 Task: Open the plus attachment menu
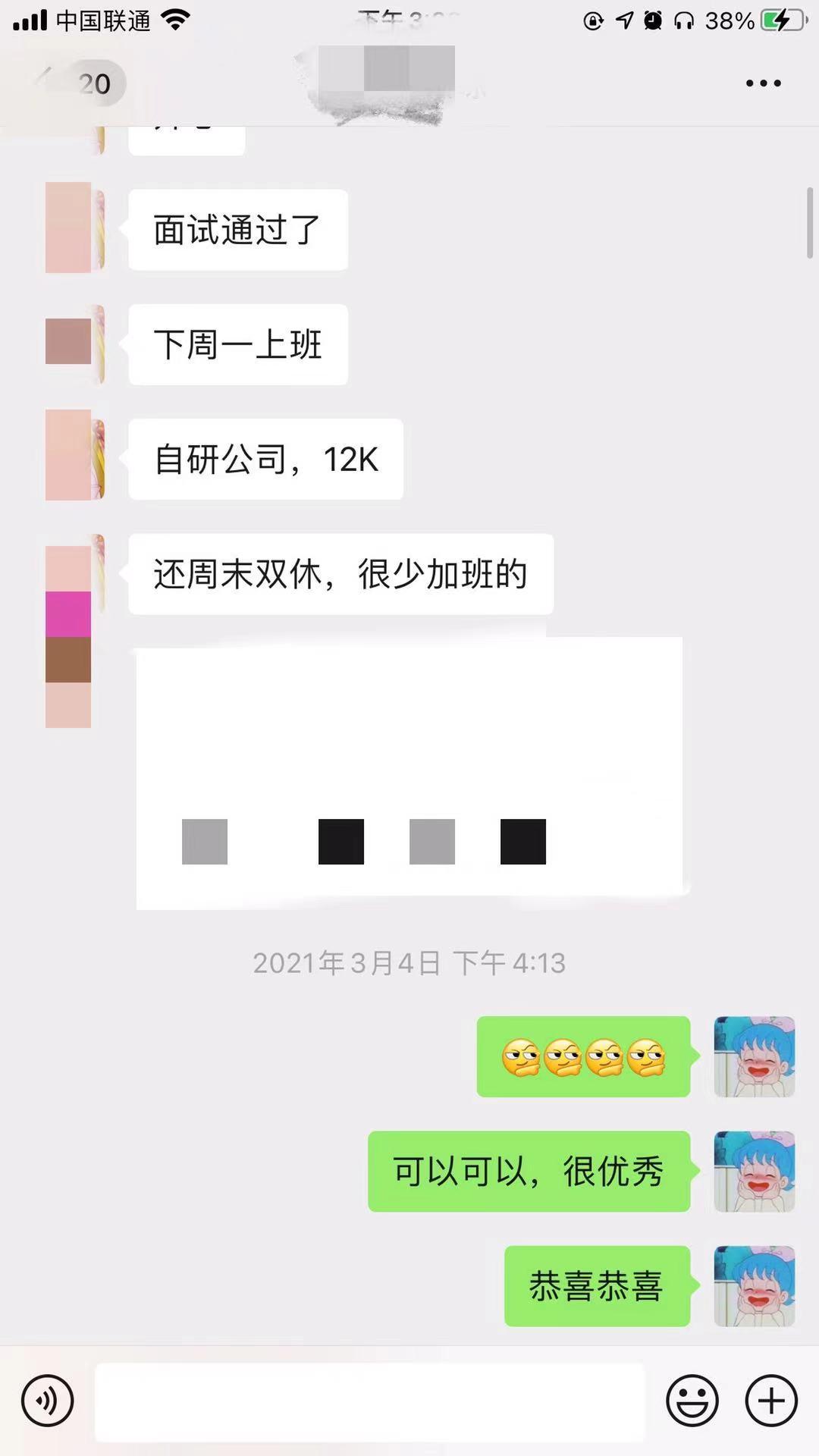pyautogui.click(x=771, y=1401)
